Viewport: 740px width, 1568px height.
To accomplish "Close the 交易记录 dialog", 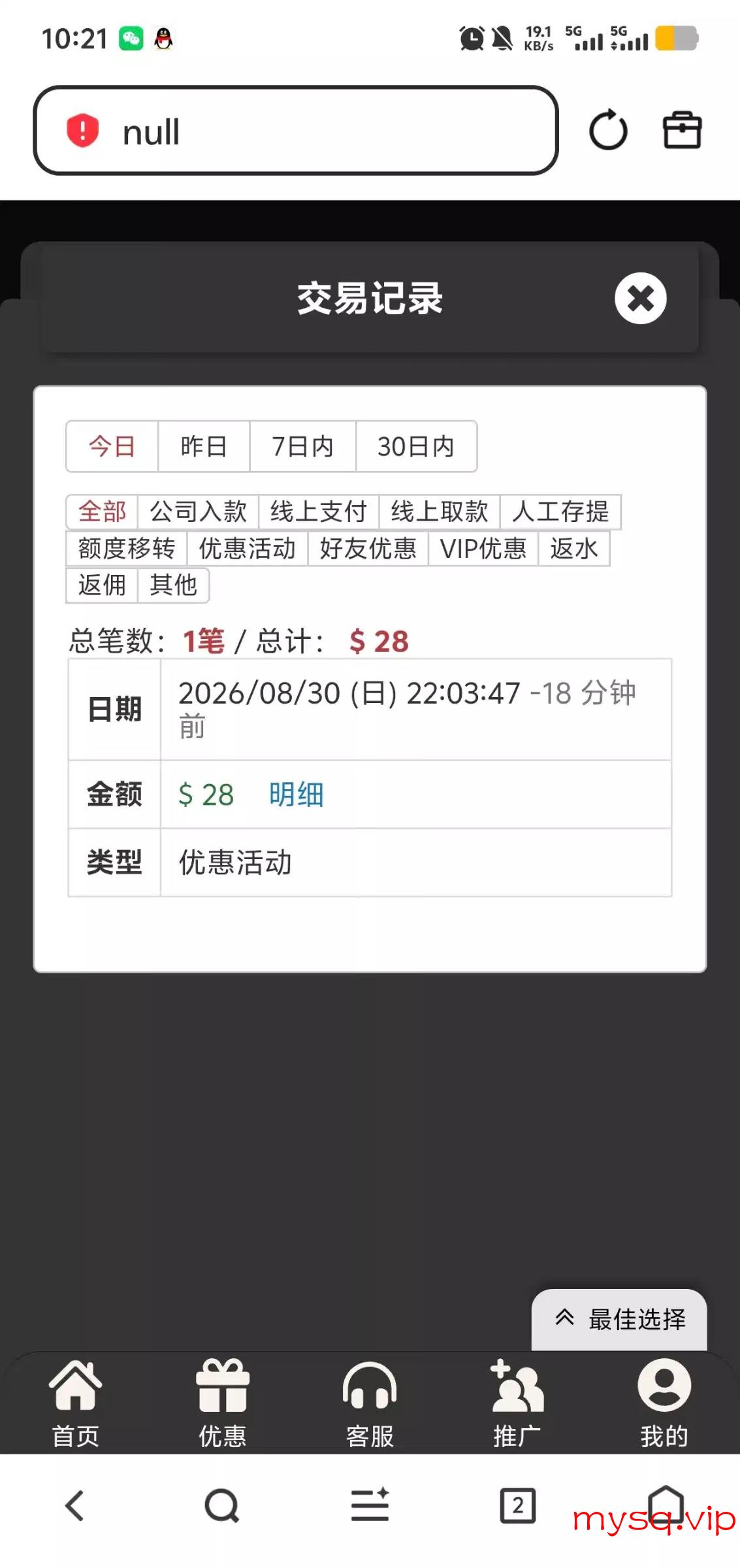I will [x=640, y=298].
